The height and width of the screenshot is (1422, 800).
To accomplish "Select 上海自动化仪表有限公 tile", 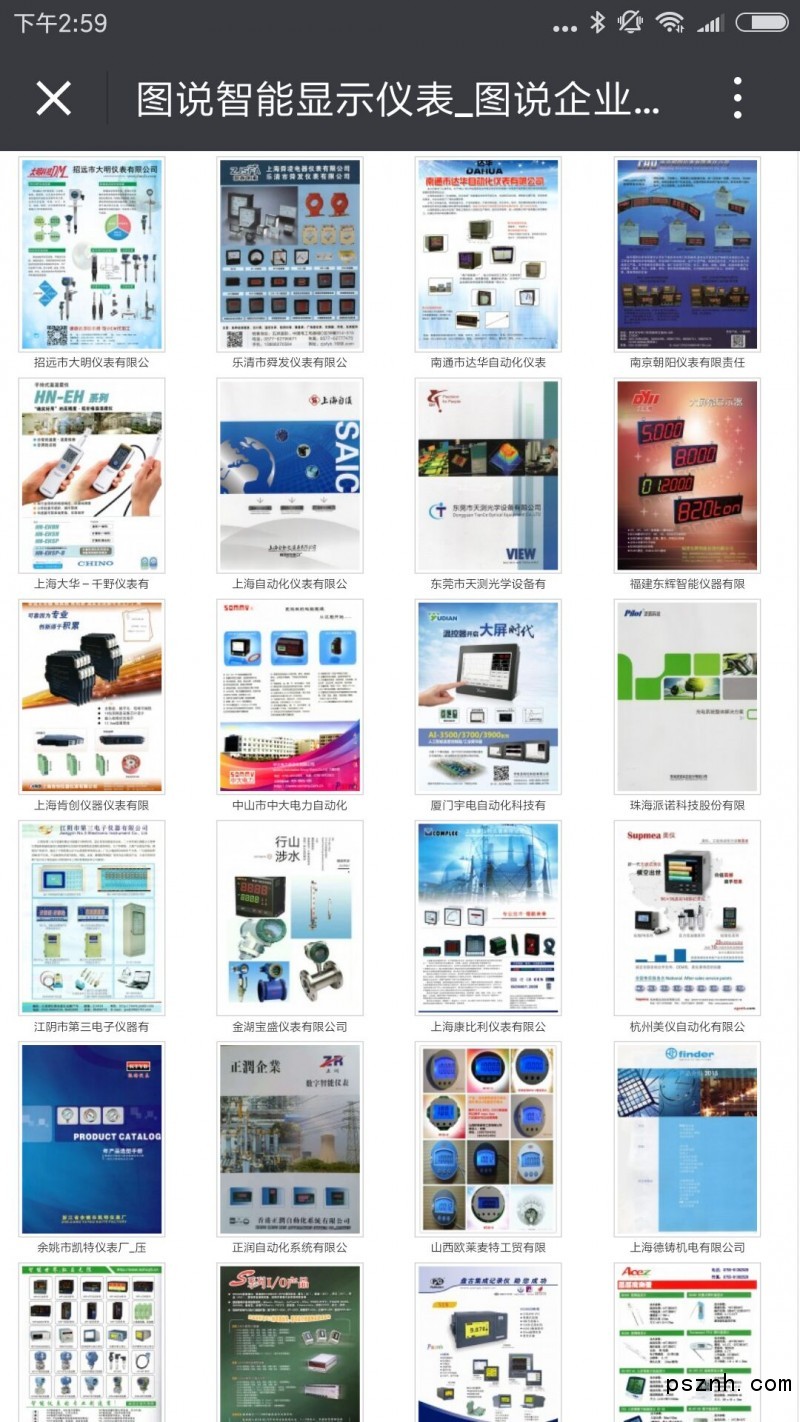I will pyautogui.click(x=290, y=475).
